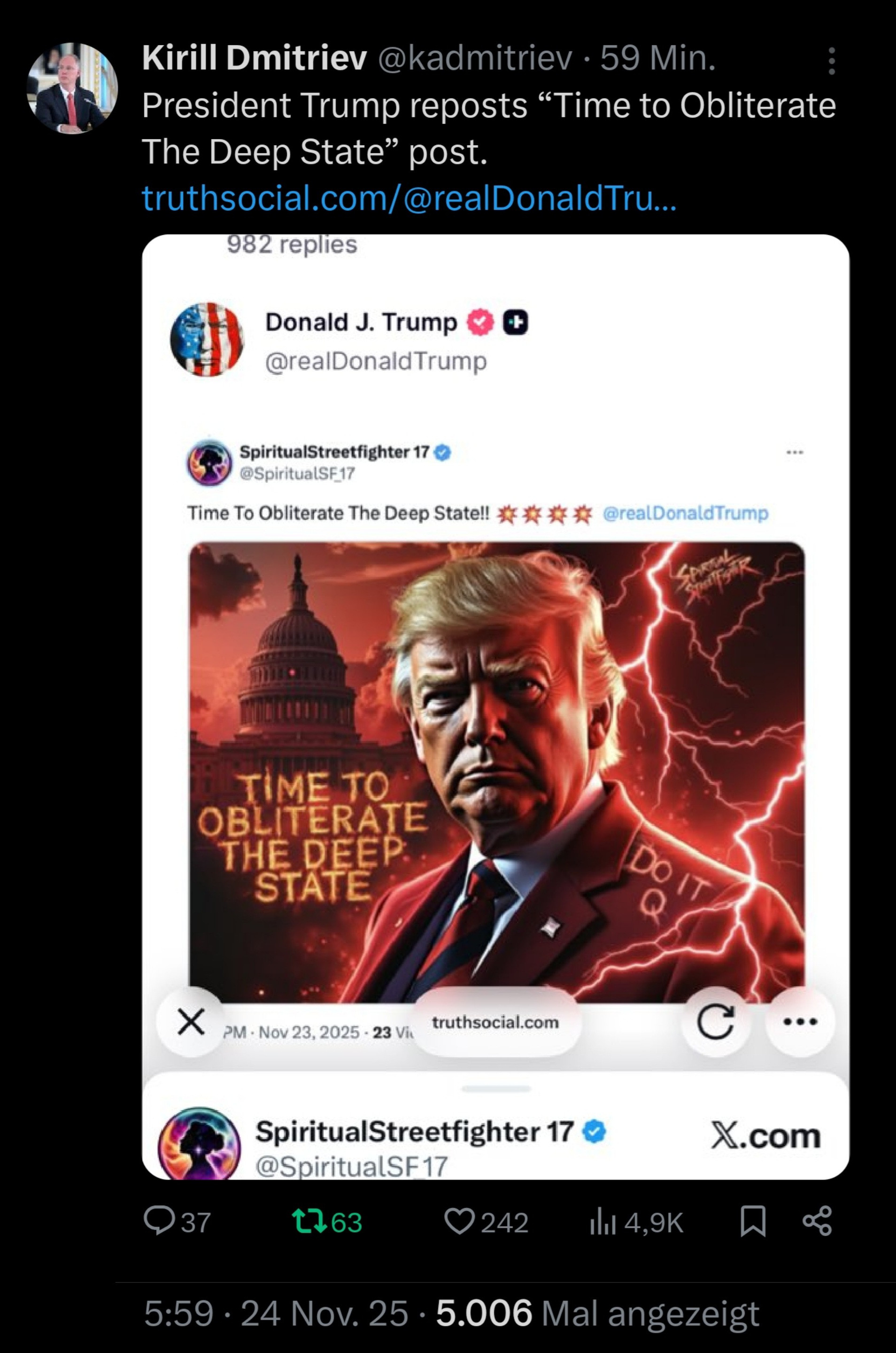This screenshot has width=896, height=1353.
Task: Open the tweet's three-dot overflow menu
Action: [x=831, y=61]
